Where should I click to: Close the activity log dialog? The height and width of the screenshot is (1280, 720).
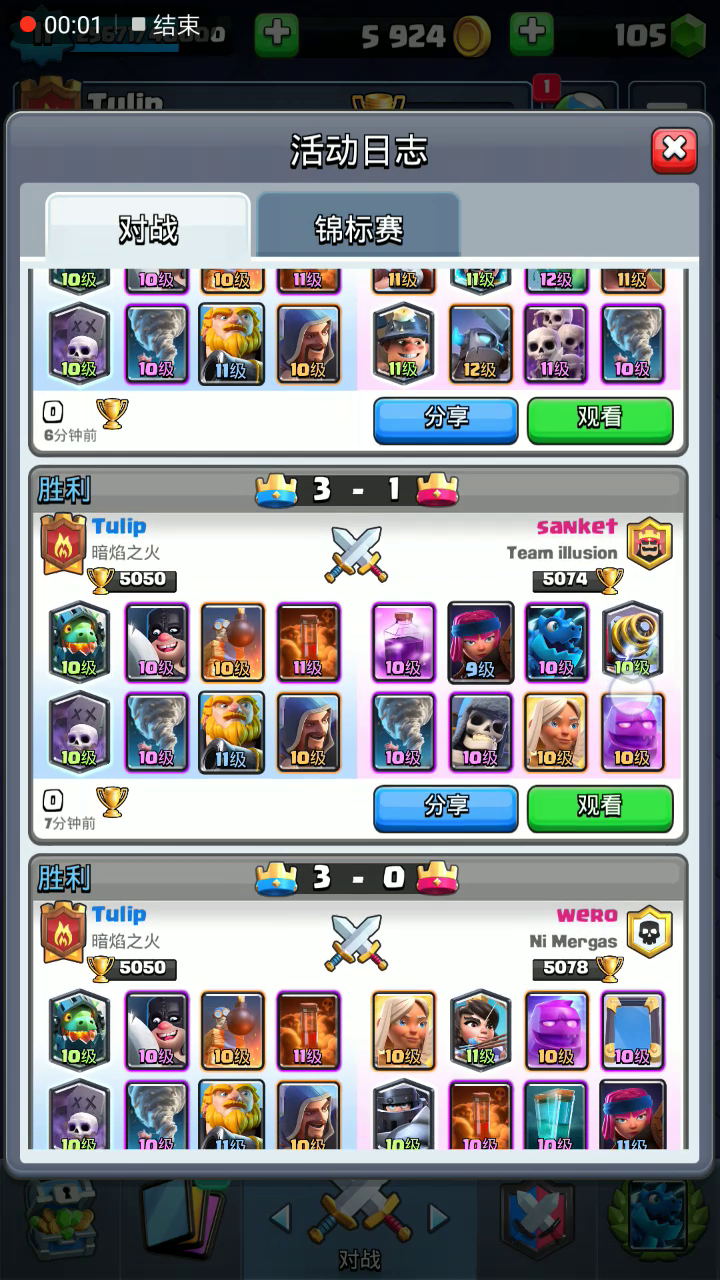tap(674, 150)
